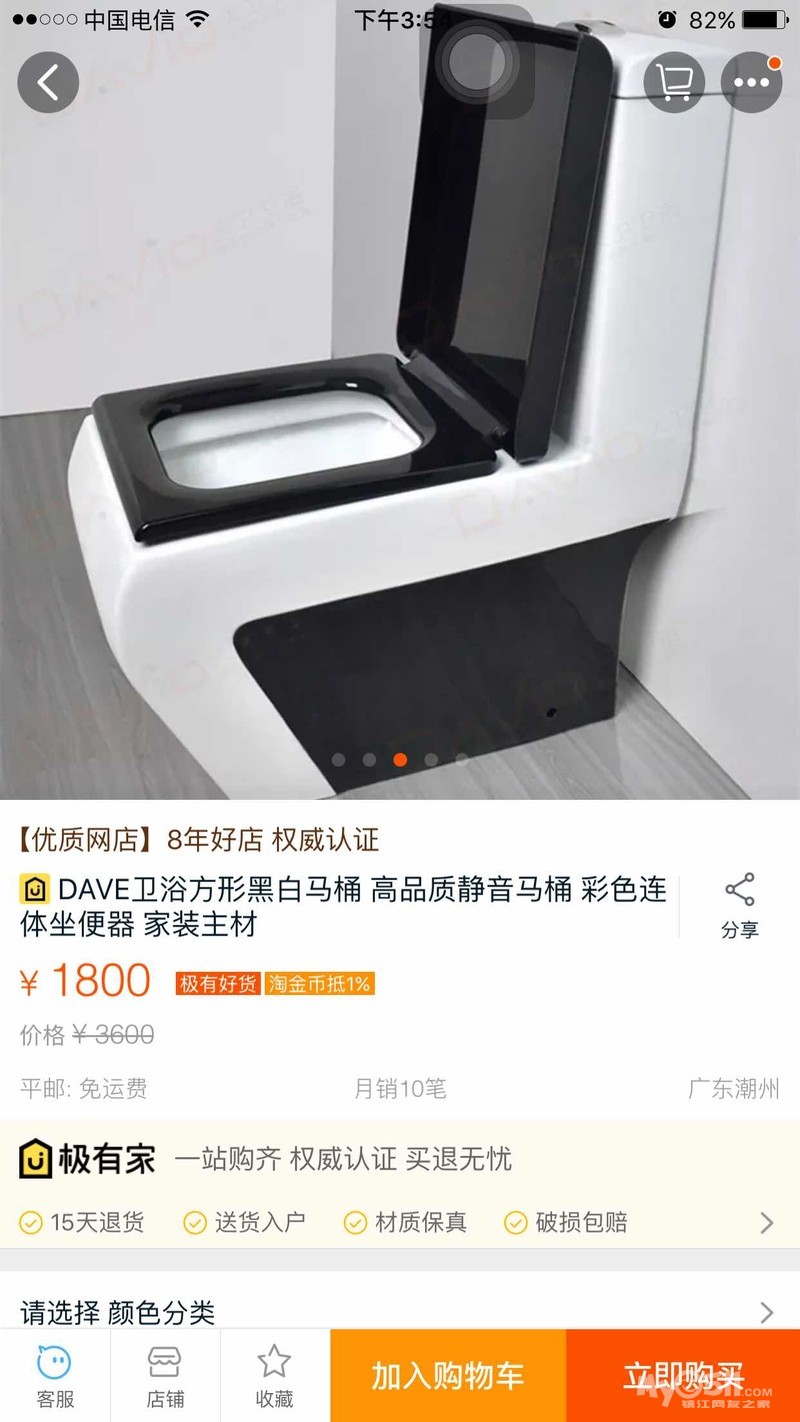Share this product via 分享

click(x=740, y=906)
